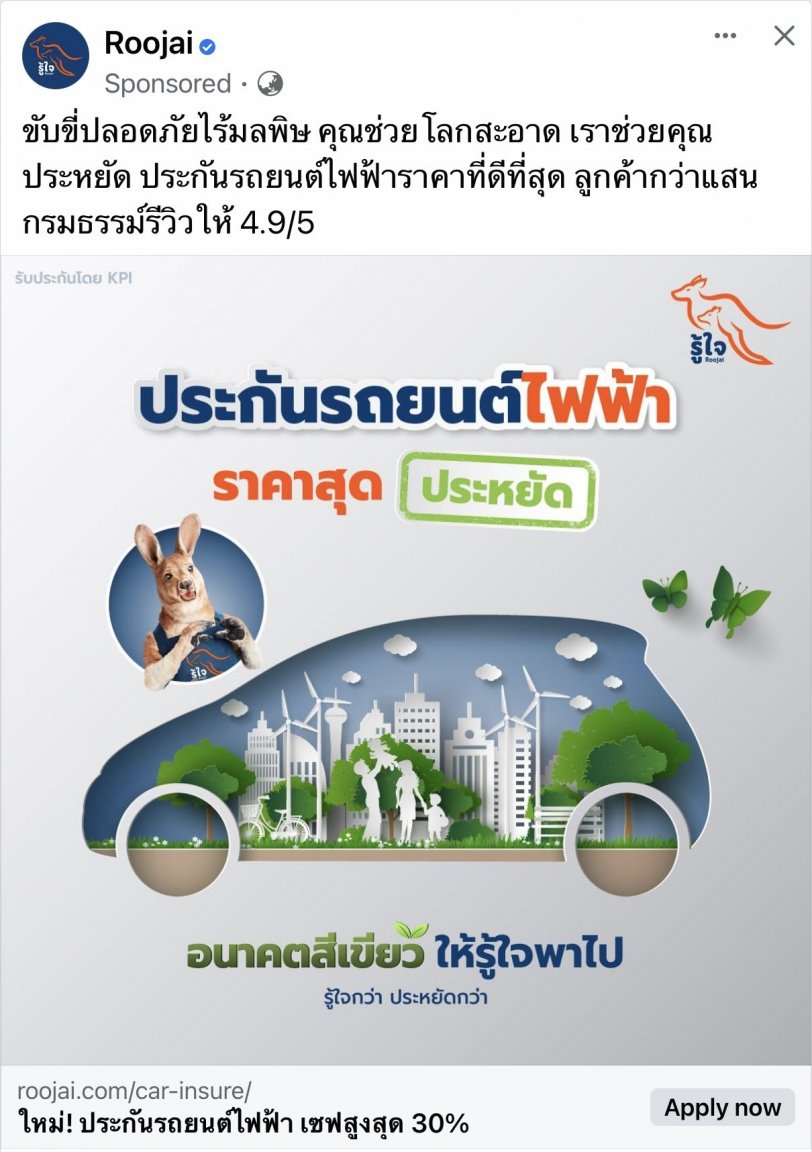Screen dimensions: 812x1152
Task: Visit the roojai.com/car-insure link
Action: pyautogui.click(x=134, y=1090)
